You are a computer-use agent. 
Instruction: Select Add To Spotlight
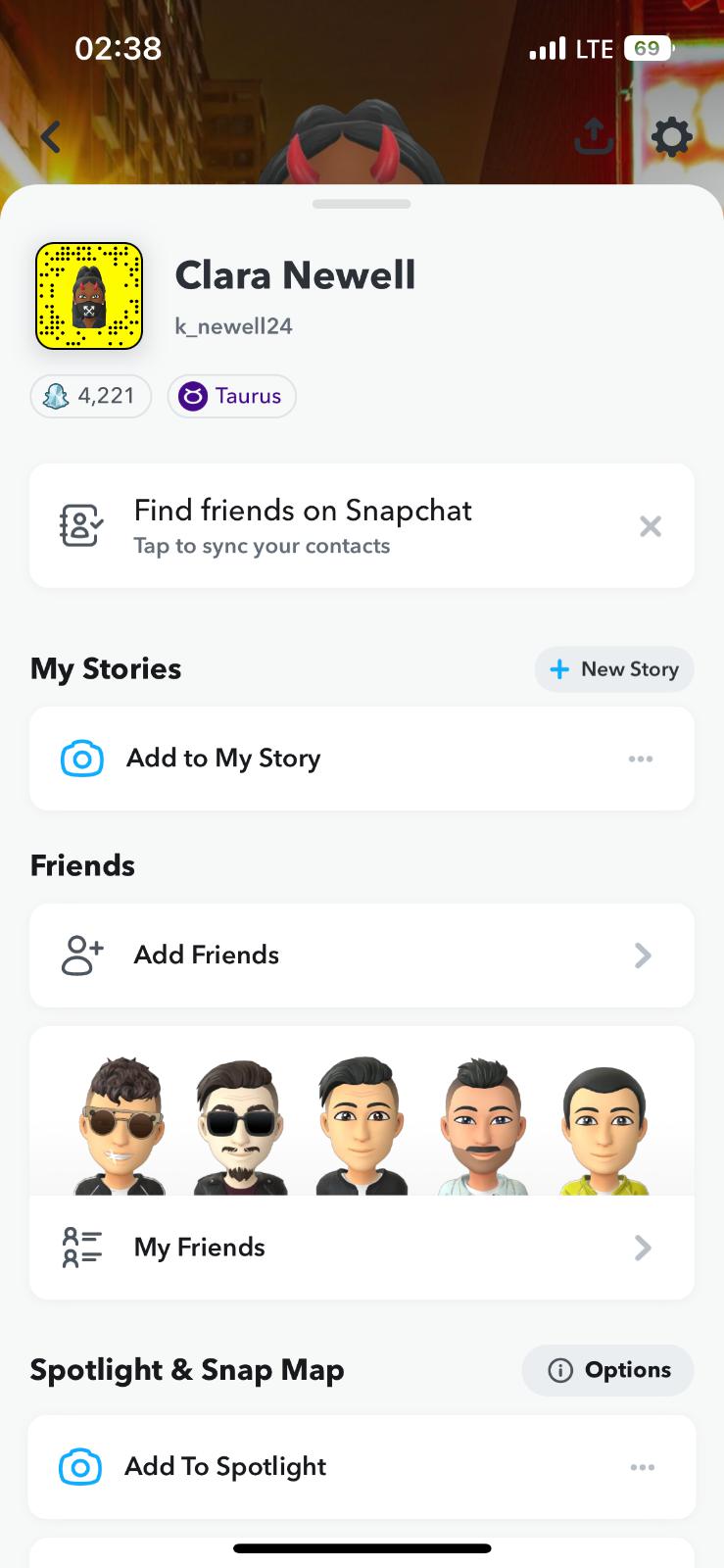click(225, 1467)
